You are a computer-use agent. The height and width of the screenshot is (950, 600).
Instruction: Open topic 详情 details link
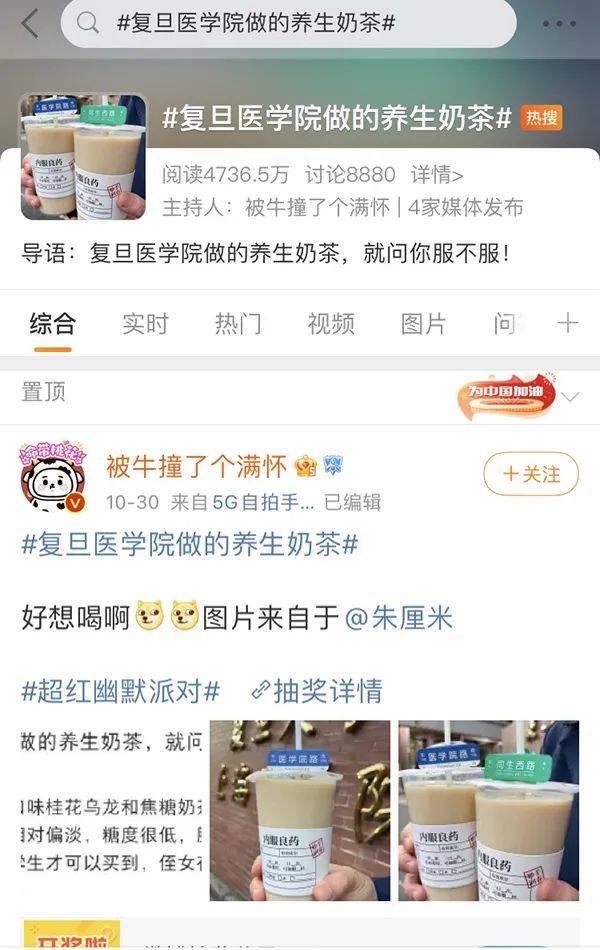(437, 175)
